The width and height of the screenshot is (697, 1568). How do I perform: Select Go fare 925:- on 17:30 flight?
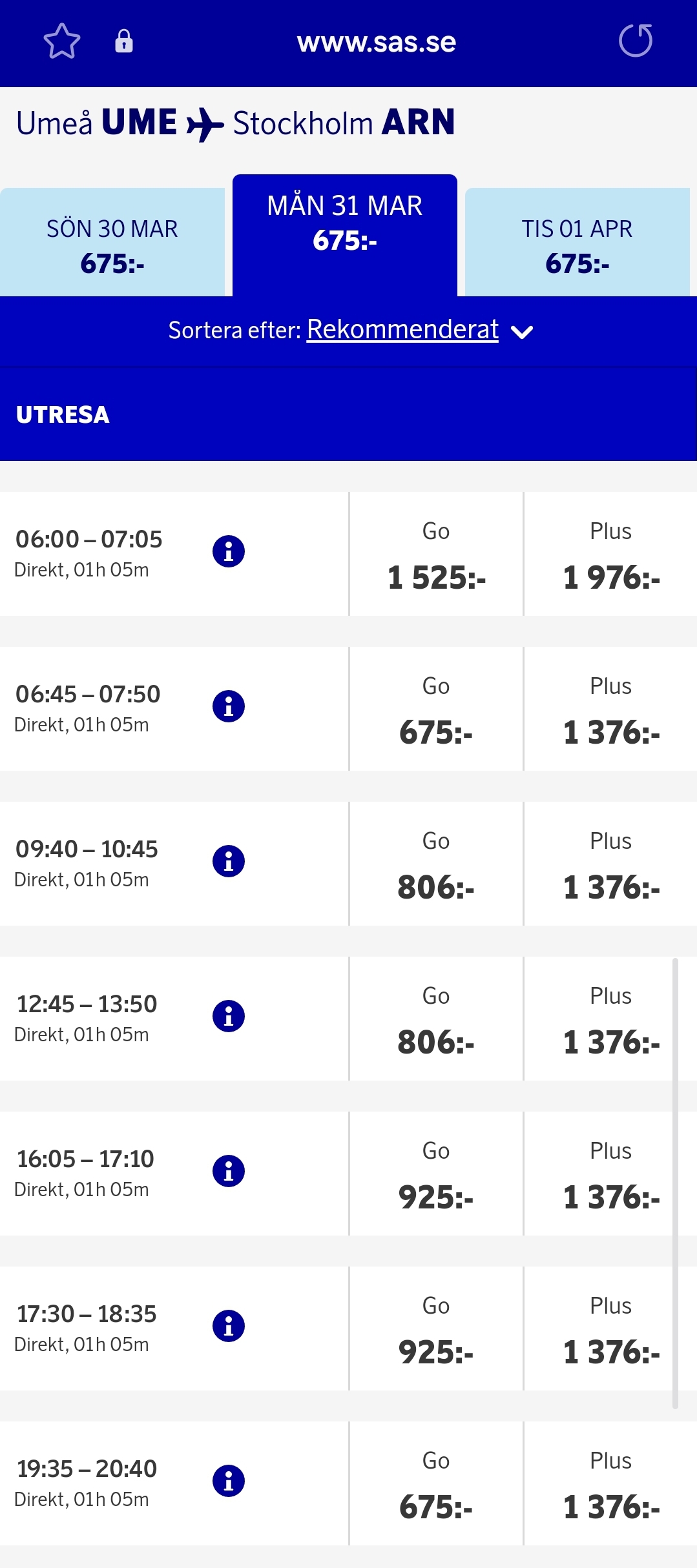coord(436,1330)
